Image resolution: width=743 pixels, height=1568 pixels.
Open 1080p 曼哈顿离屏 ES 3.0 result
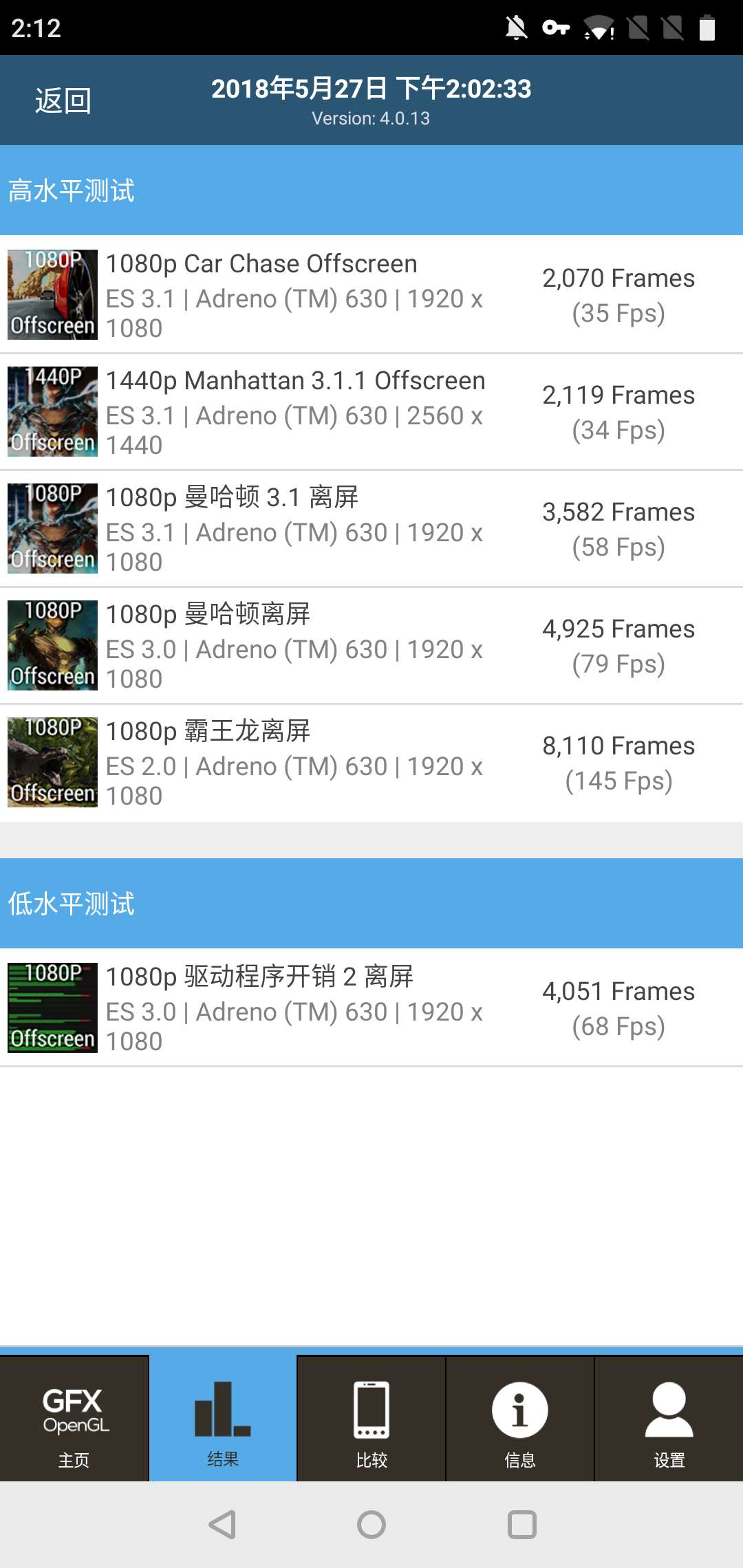tap(371, 646)
